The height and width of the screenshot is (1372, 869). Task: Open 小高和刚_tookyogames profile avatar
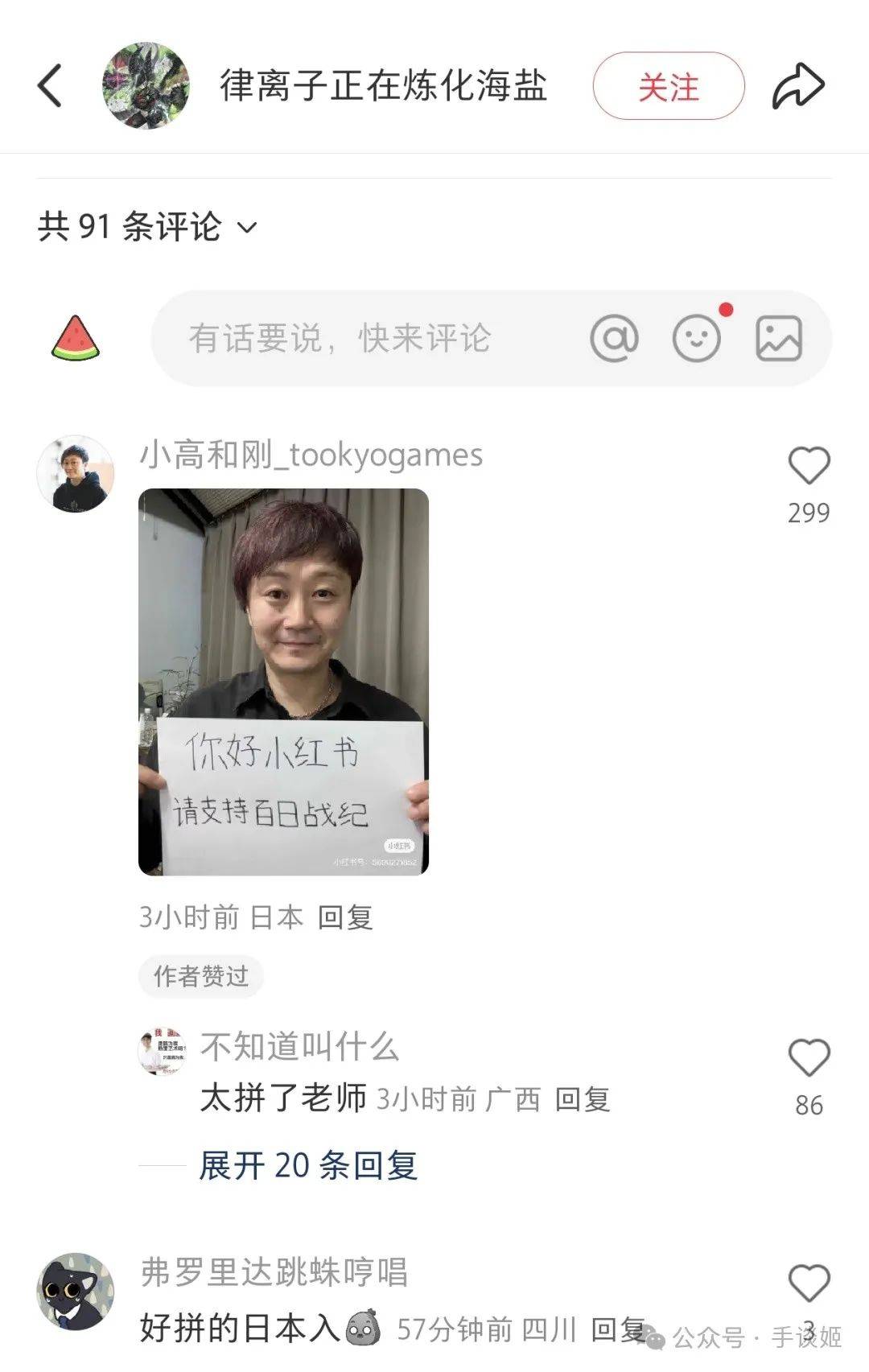76,473
